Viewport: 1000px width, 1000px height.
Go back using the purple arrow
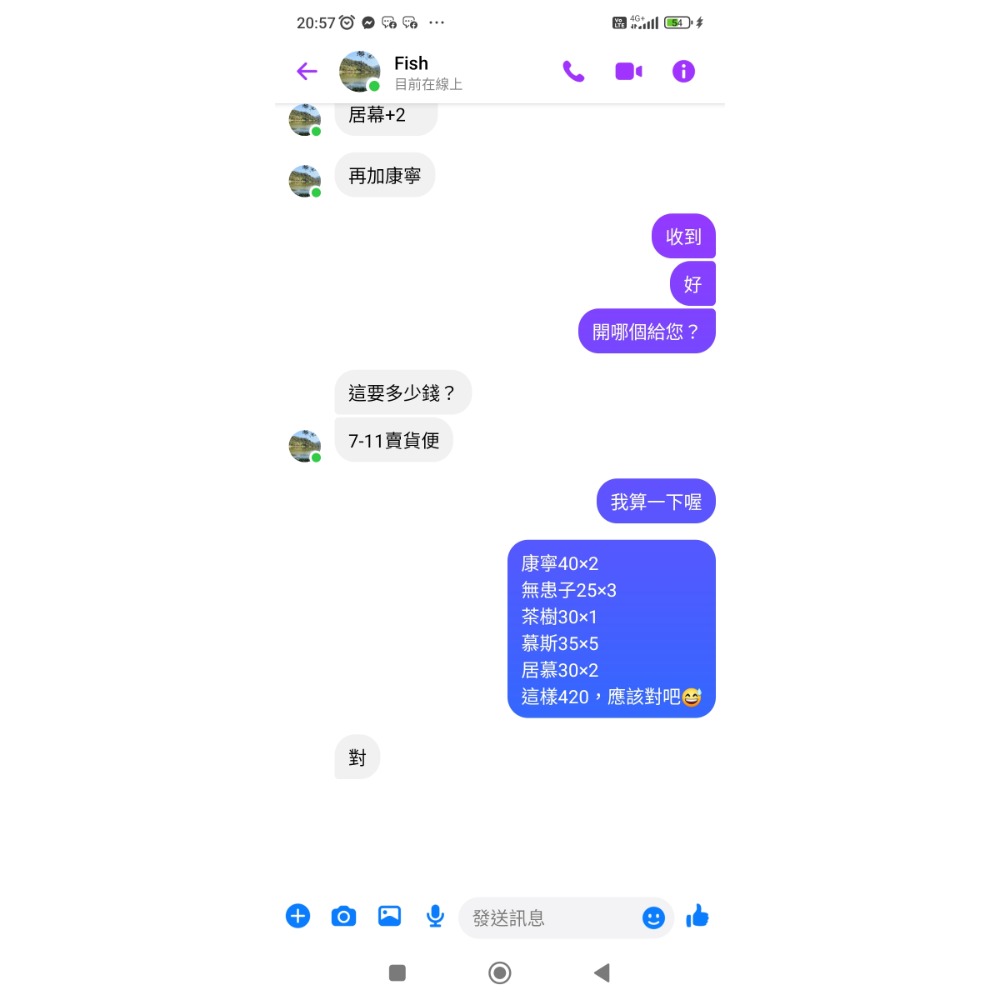(x=307, y=71)
